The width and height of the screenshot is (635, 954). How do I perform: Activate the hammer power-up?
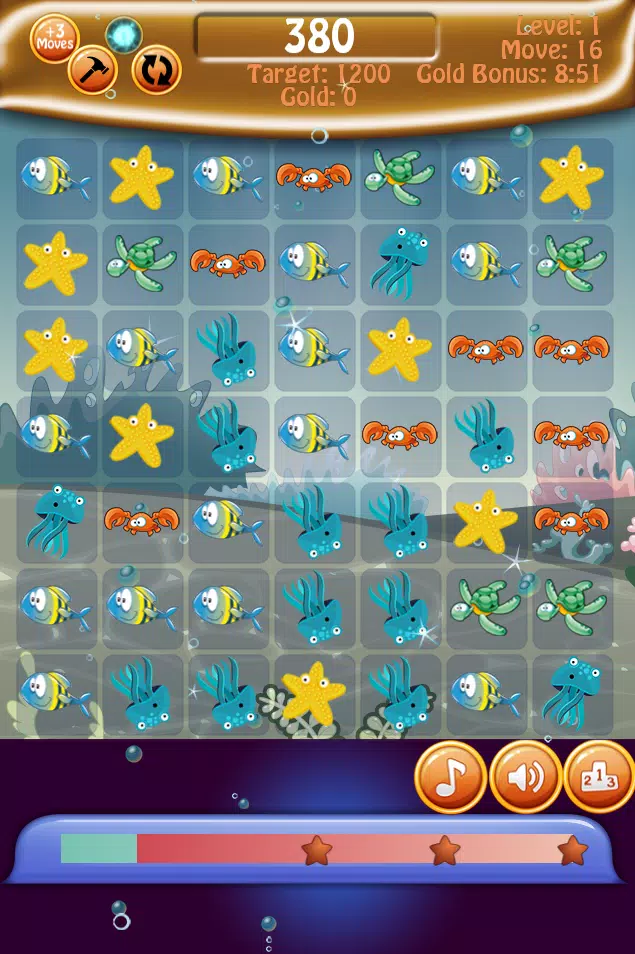point(93,71)
